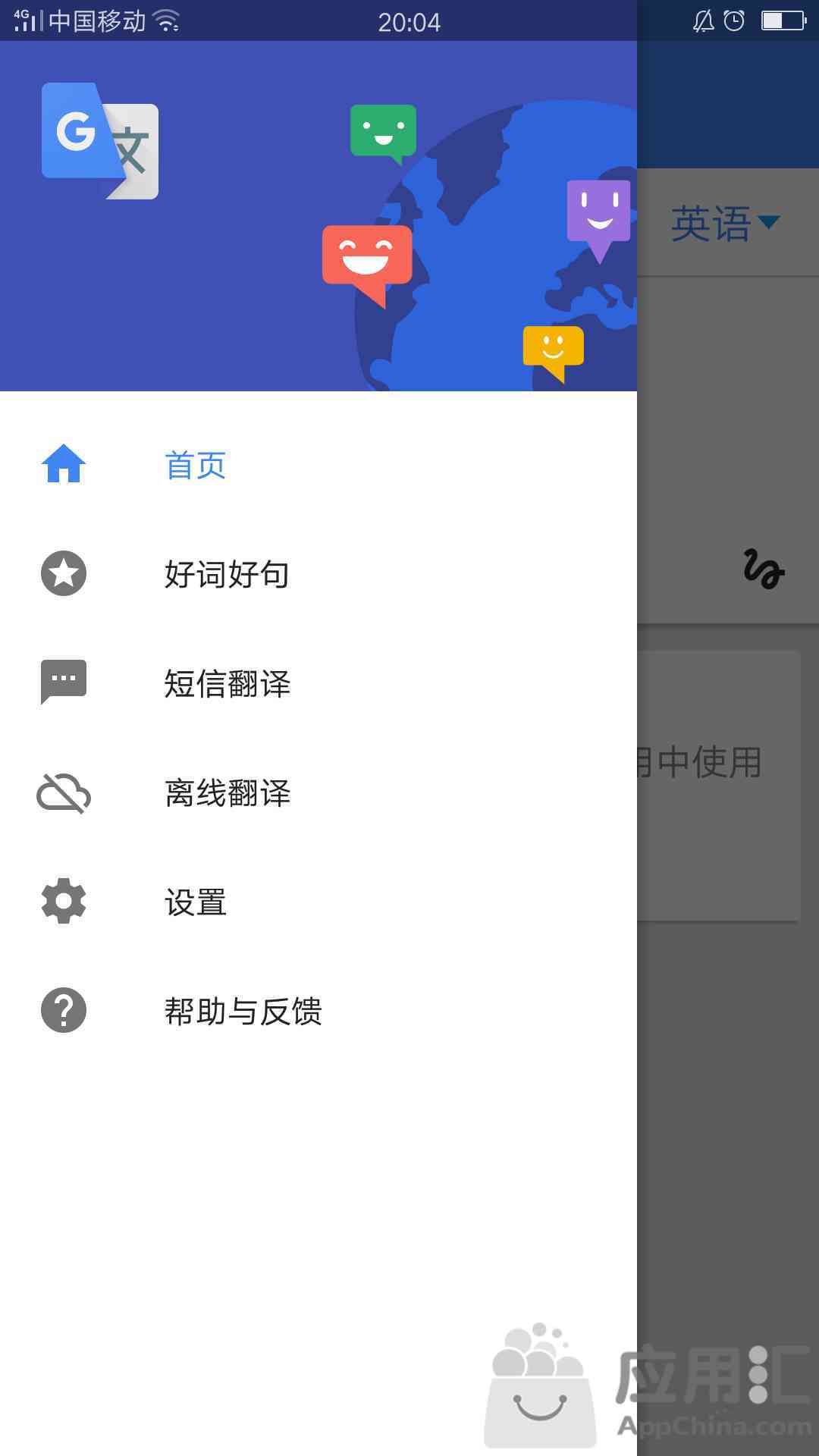Tap the handwriting input icon

[764, 569]
